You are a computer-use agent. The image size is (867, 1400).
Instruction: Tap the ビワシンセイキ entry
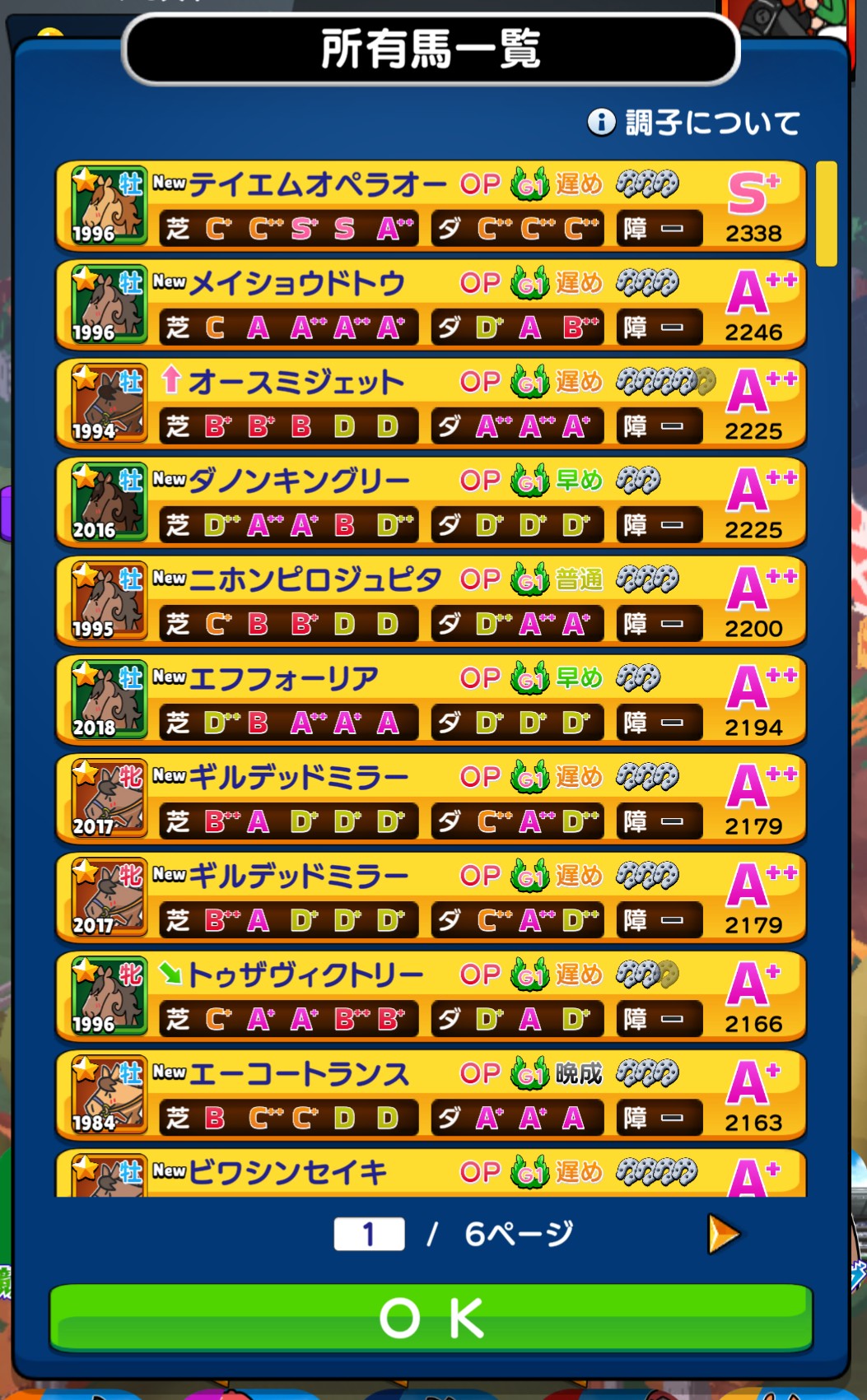[x=431, y=1172]
